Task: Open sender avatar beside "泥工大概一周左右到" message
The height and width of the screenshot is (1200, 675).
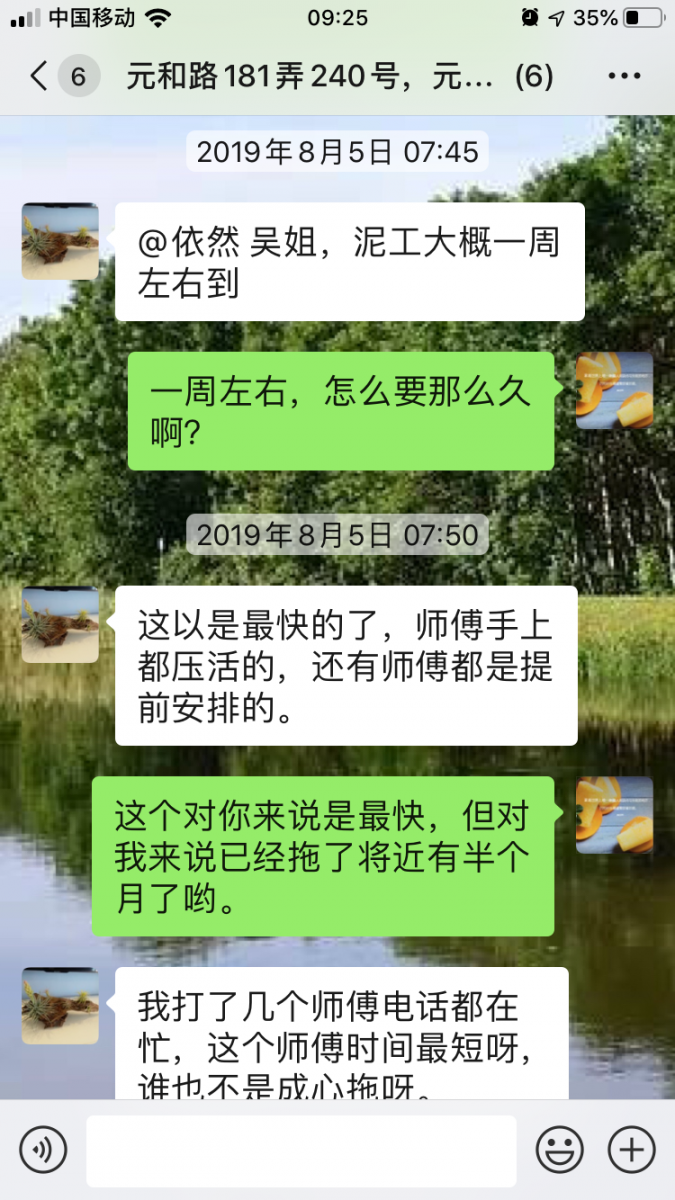Action: click(60, 242)
